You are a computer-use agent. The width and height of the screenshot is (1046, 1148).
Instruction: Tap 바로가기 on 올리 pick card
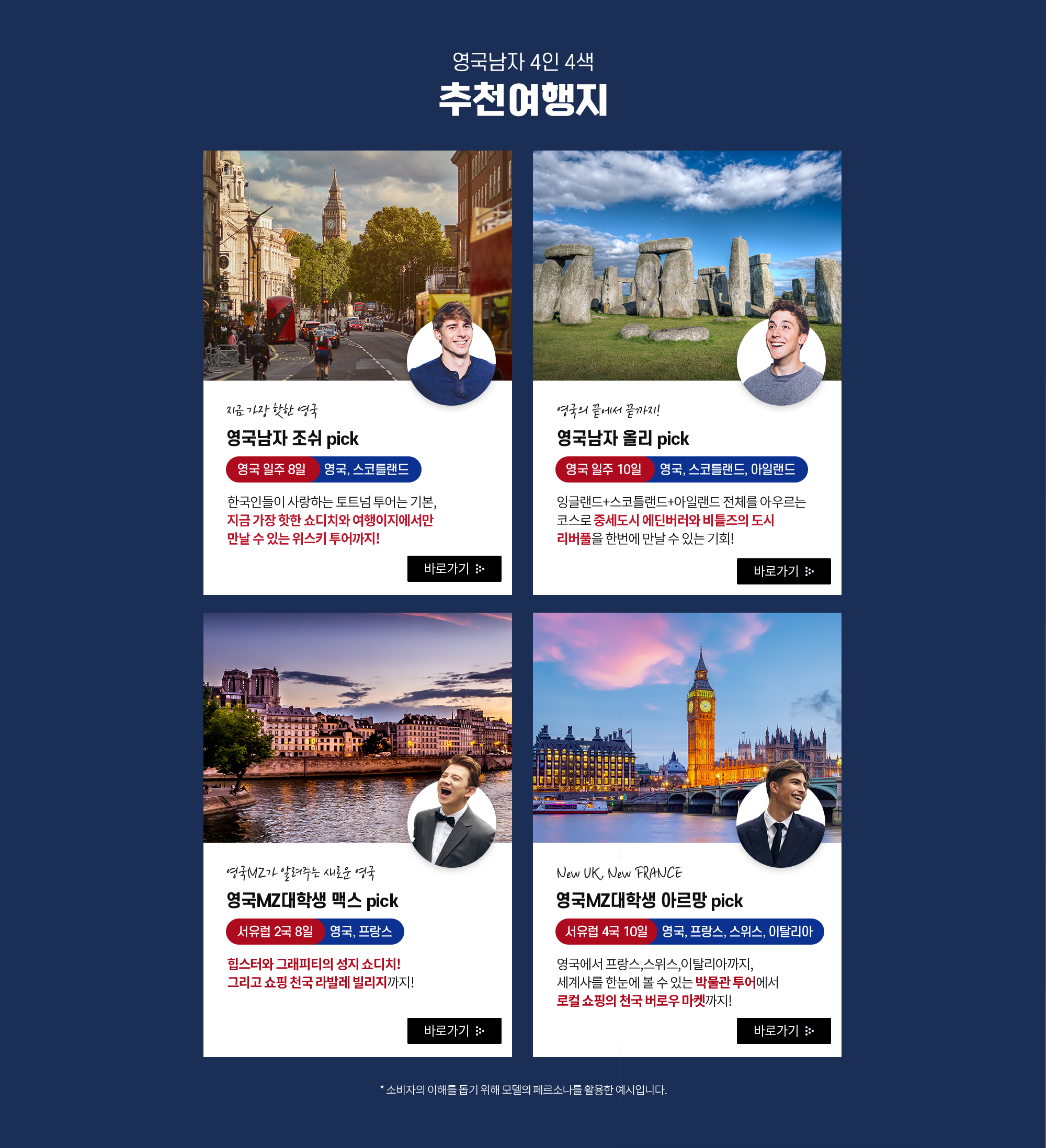pos(783,571)
